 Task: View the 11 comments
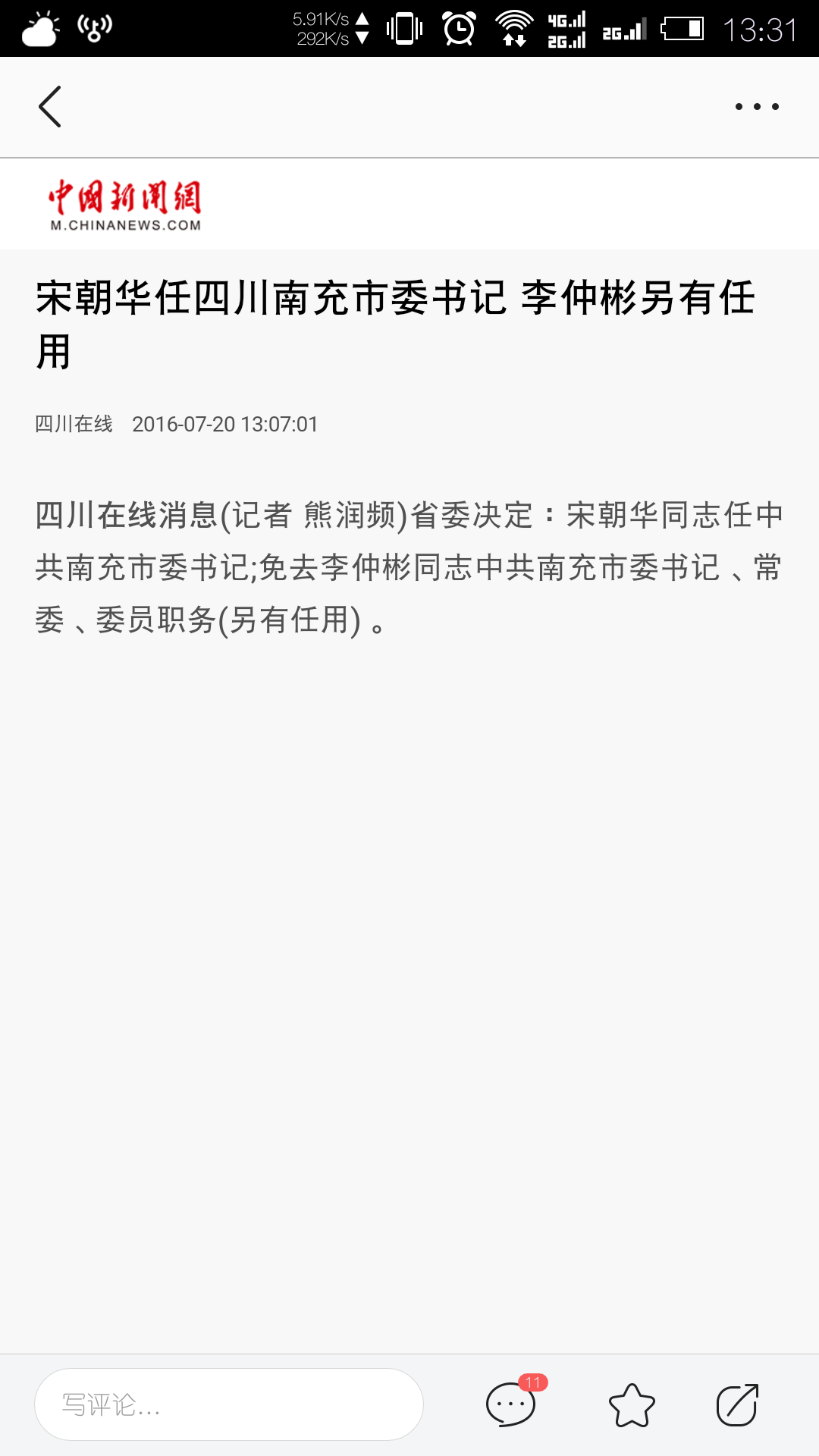(x=512, y=1404)
